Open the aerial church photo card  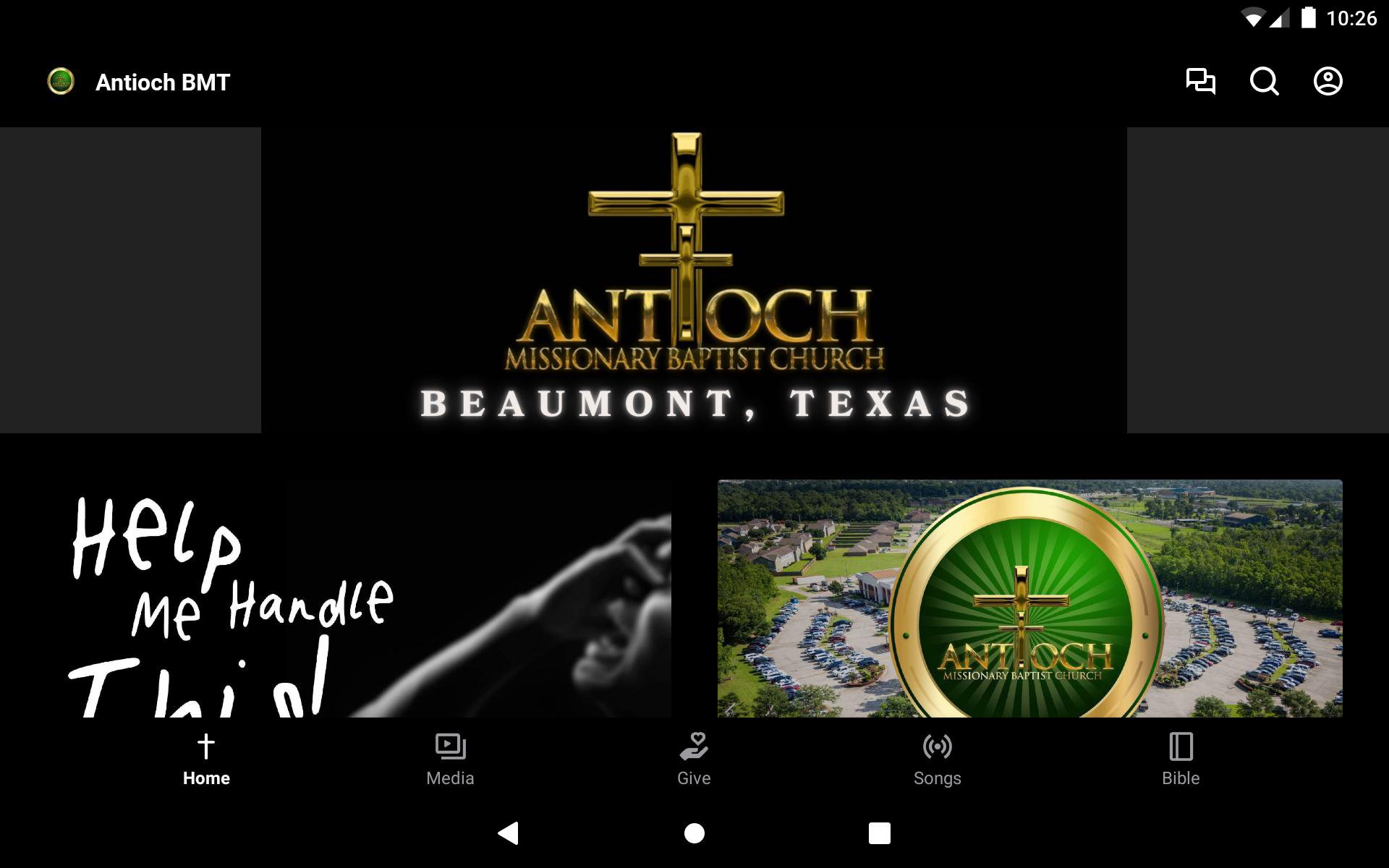click(x=1029, y=599)
